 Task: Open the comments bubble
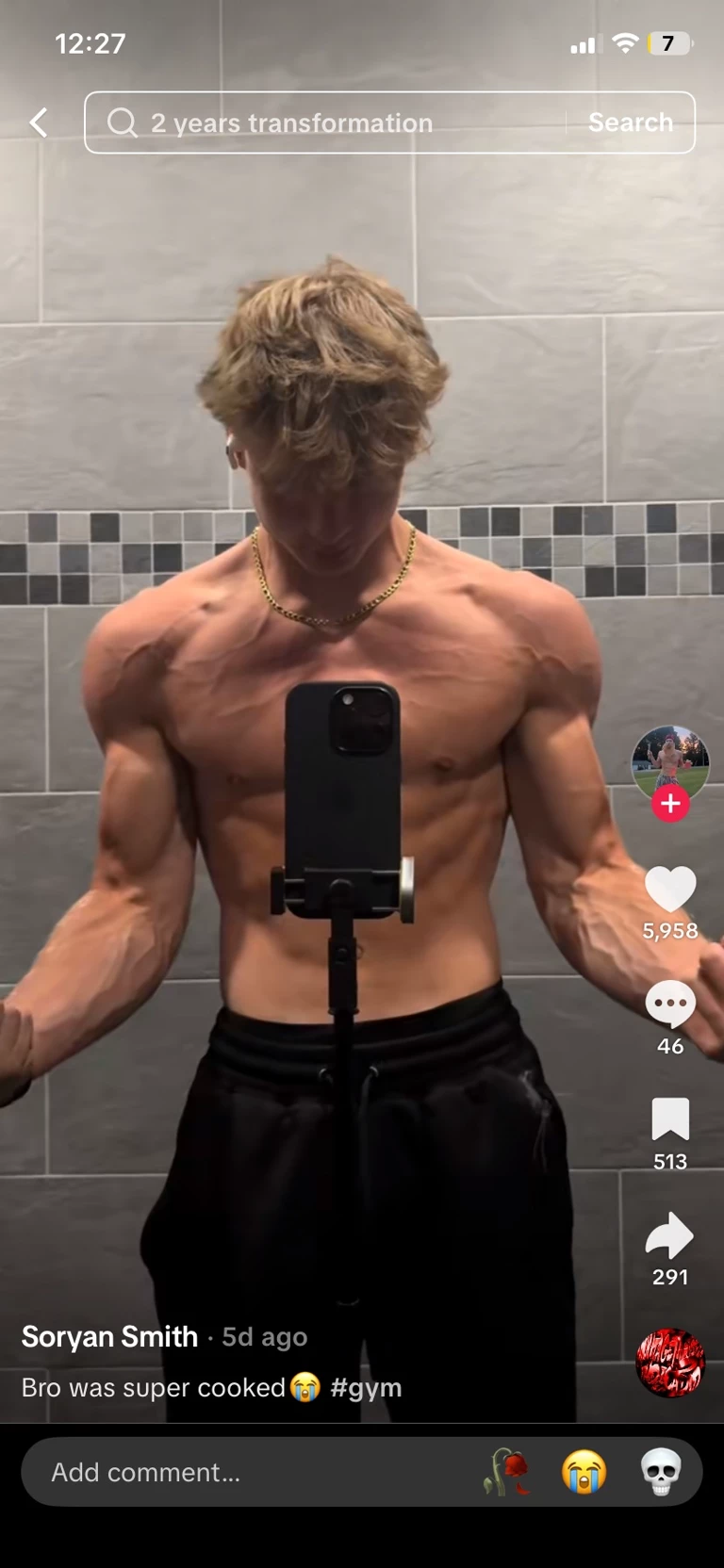pyautogui.click(x=670, y=1004)
